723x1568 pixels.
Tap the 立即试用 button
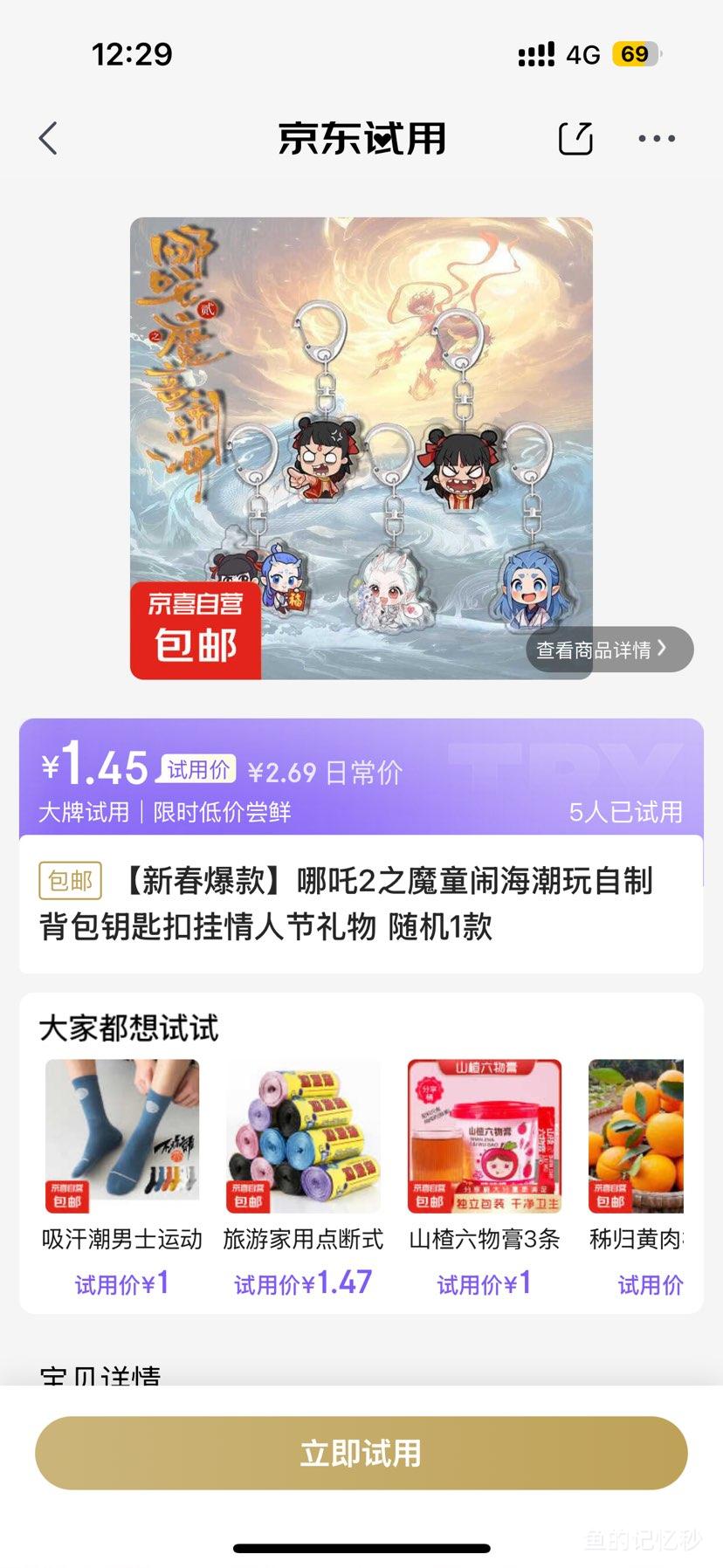click(361, 1453)
